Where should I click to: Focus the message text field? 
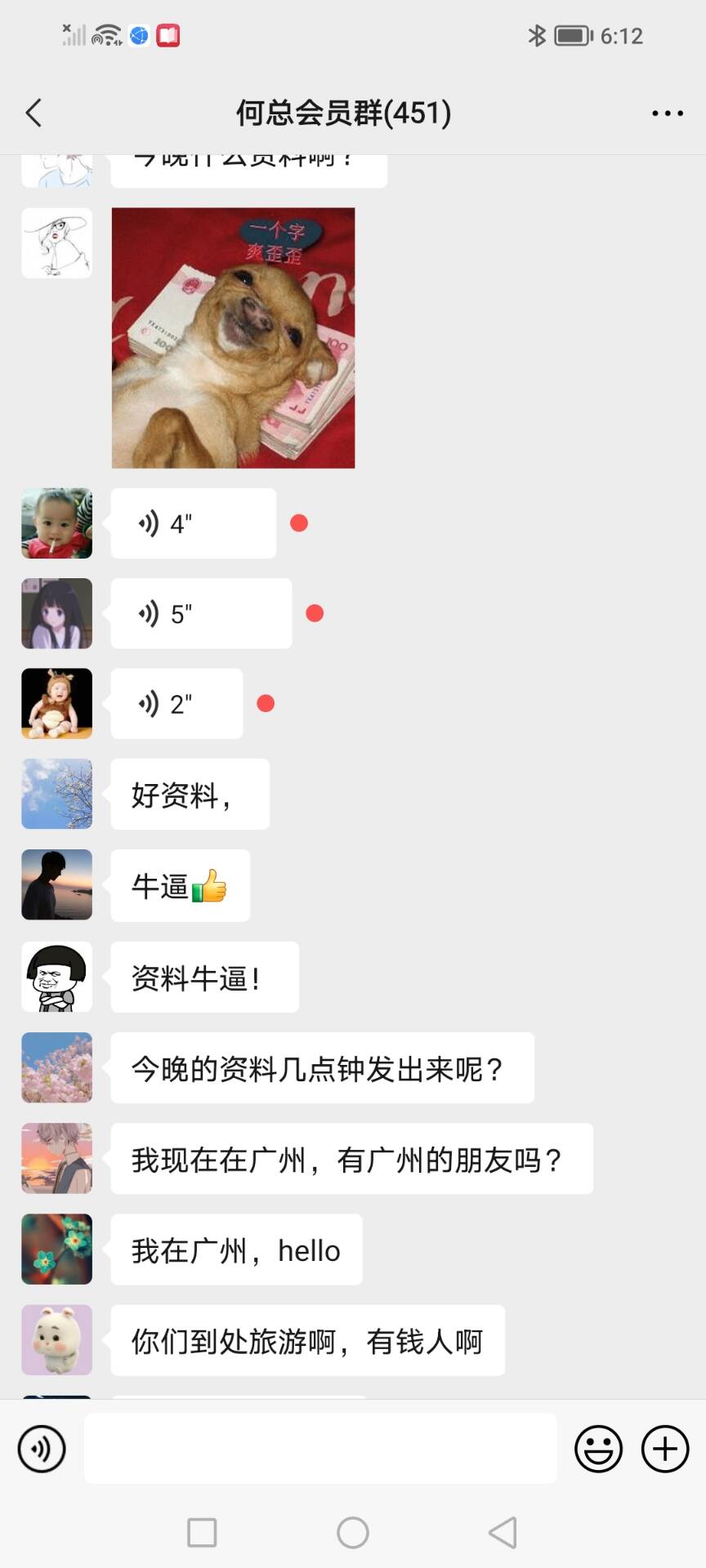[320, 1449]
